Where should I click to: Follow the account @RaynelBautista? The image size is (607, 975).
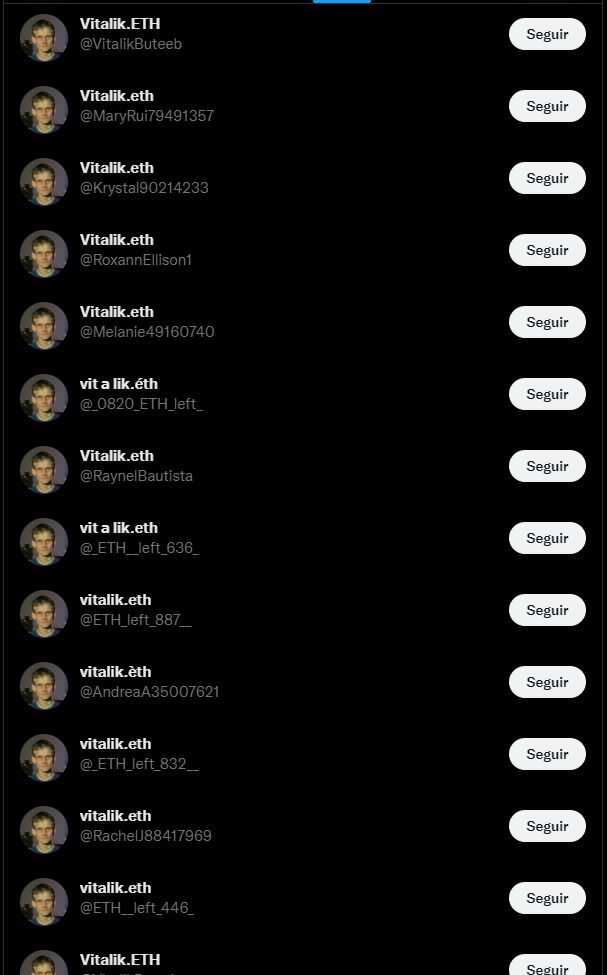click(547, 466)
